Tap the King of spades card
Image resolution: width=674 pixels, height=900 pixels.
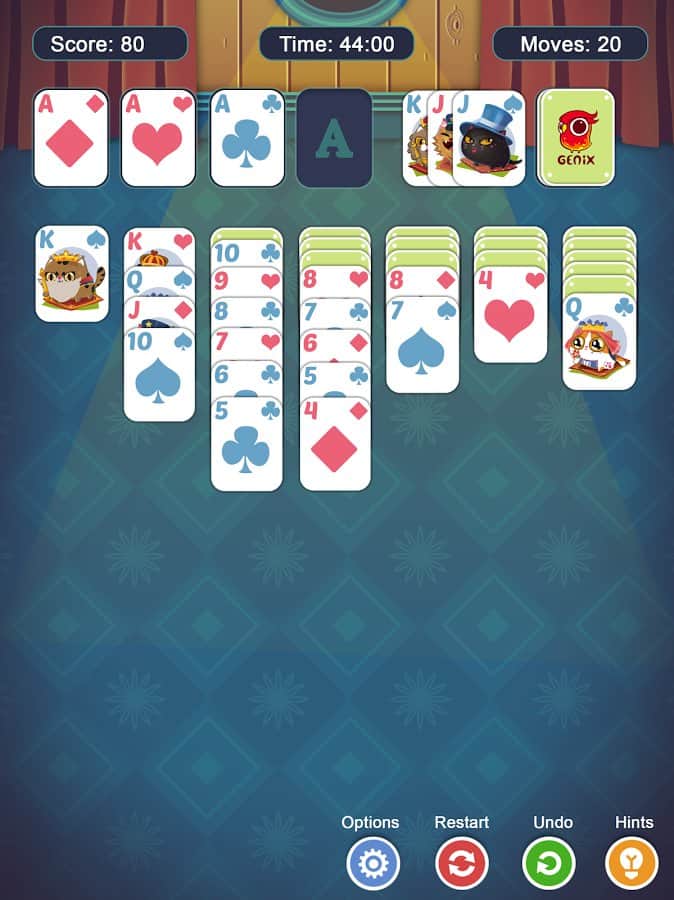[x=72, y=273]
